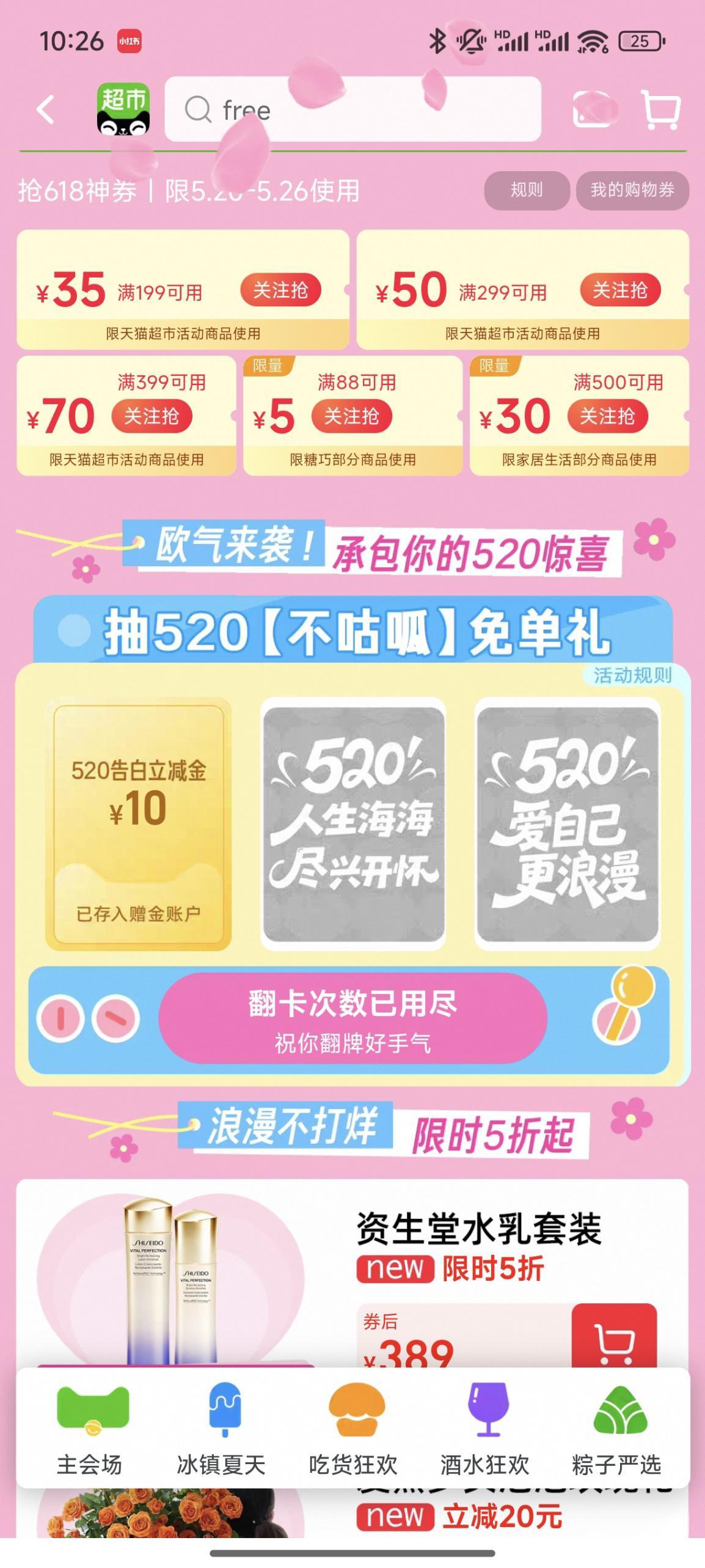Claim the ¥35 off 199 coupon
Image resolution: width=705 pixels, height=1568 pixels.
click(x=280, y=290)
